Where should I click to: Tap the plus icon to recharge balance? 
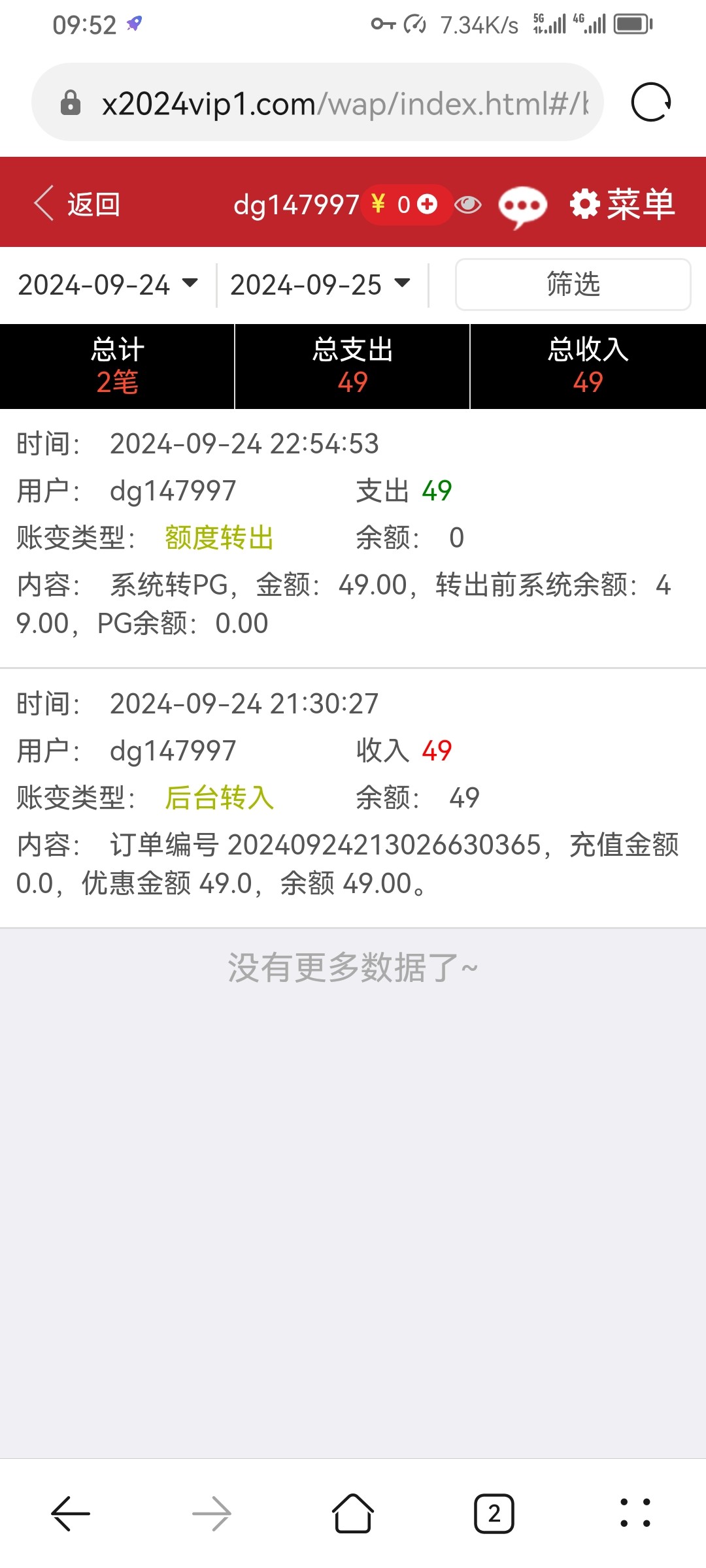click(x=428, y=204)
